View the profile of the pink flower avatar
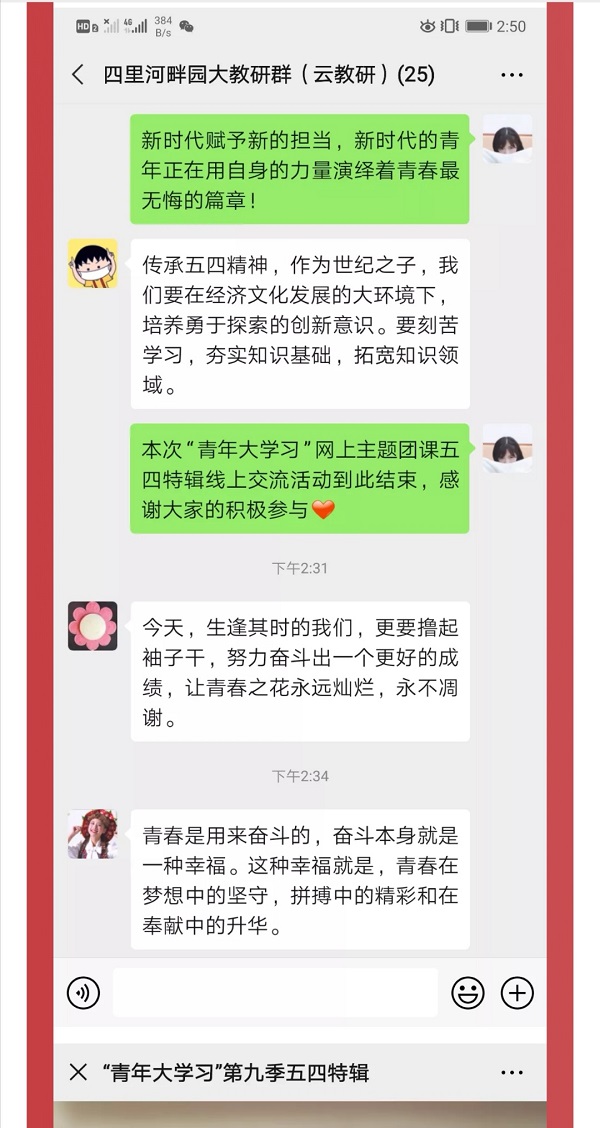 (x=92, y=626)
